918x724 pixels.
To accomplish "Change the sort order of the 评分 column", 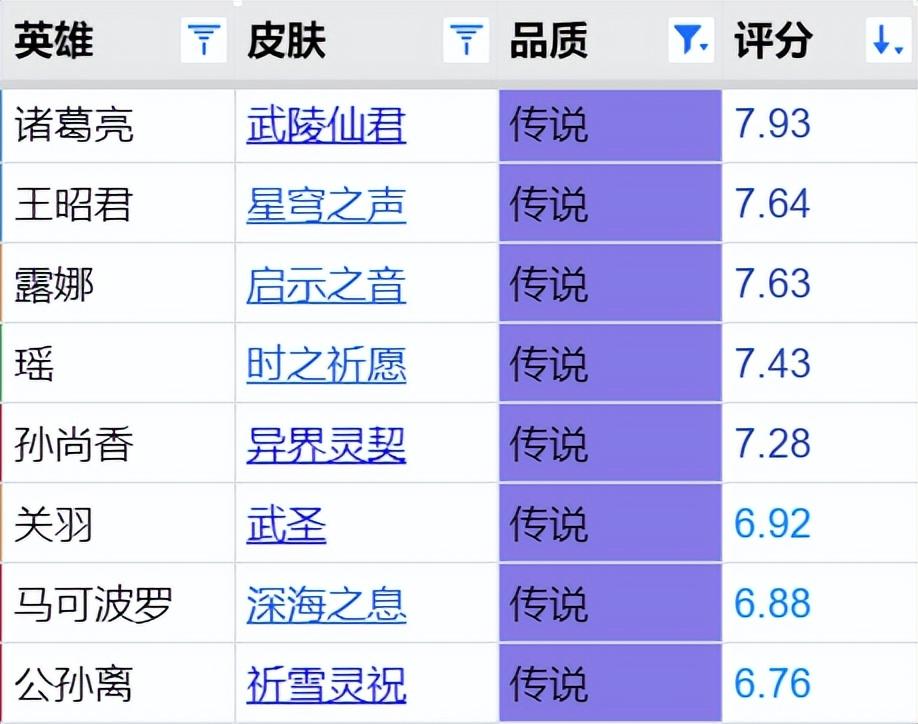I will pyautogui.click(x=887, y=41).
